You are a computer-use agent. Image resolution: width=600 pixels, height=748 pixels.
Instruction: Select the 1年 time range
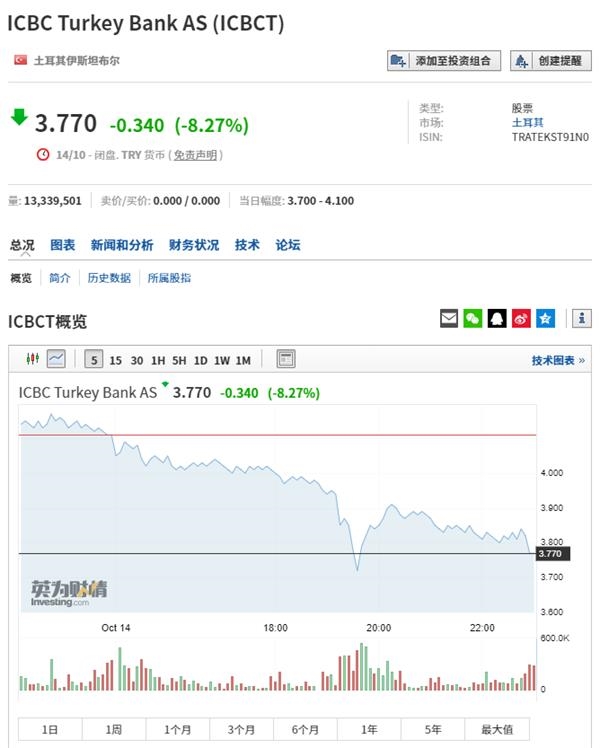coord(369,730)
